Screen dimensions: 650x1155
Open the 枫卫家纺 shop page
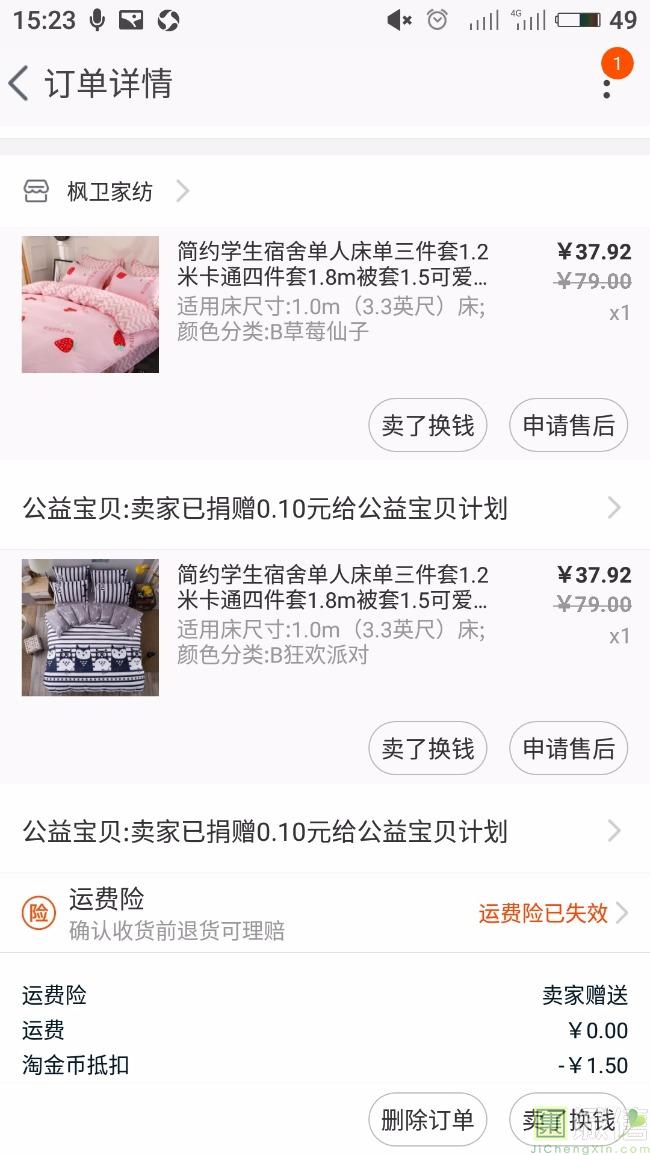point(110,192)
